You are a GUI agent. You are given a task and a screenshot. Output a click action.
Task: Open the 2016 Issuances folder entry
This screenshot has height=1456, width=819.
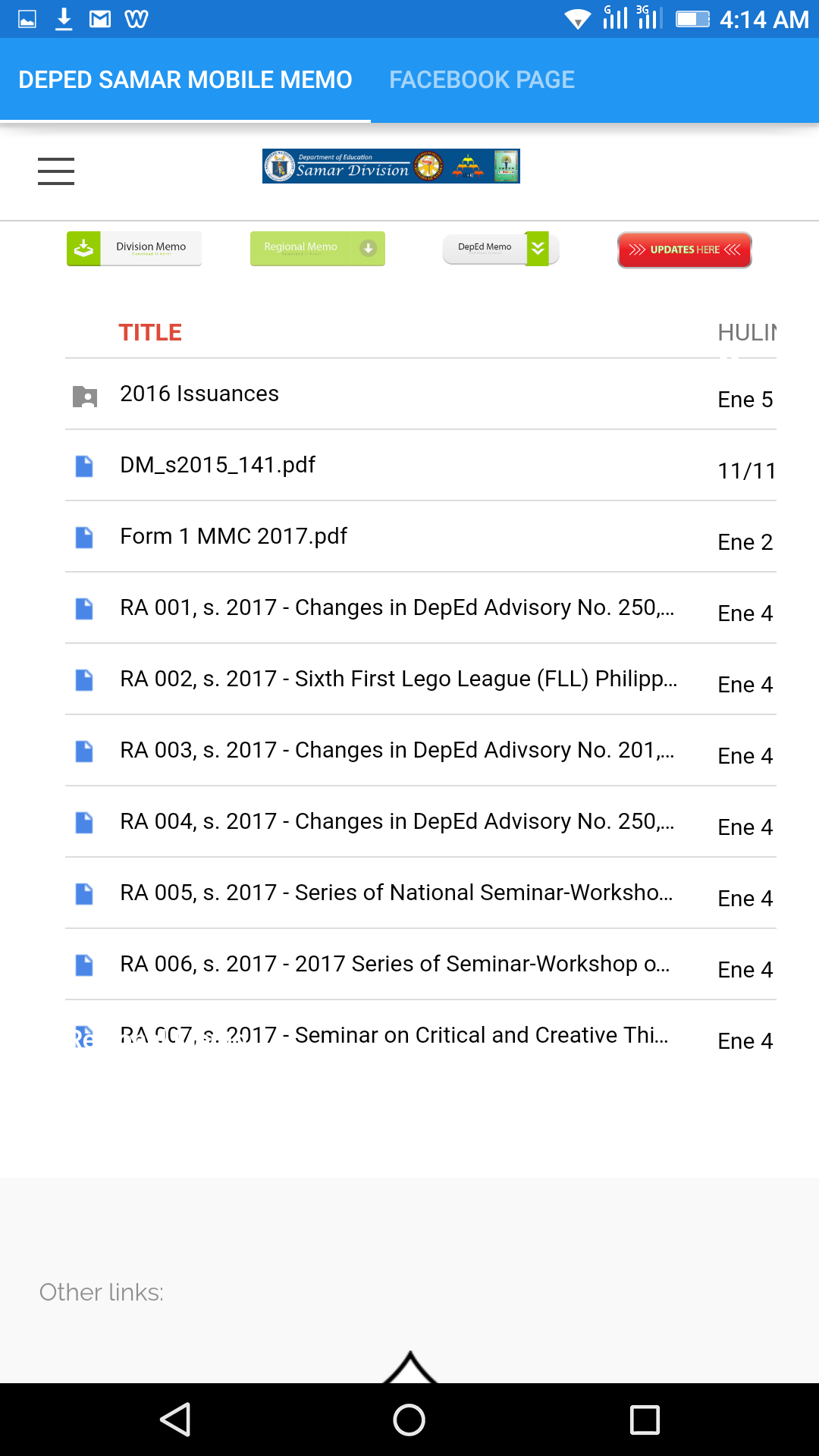point(199,394)
